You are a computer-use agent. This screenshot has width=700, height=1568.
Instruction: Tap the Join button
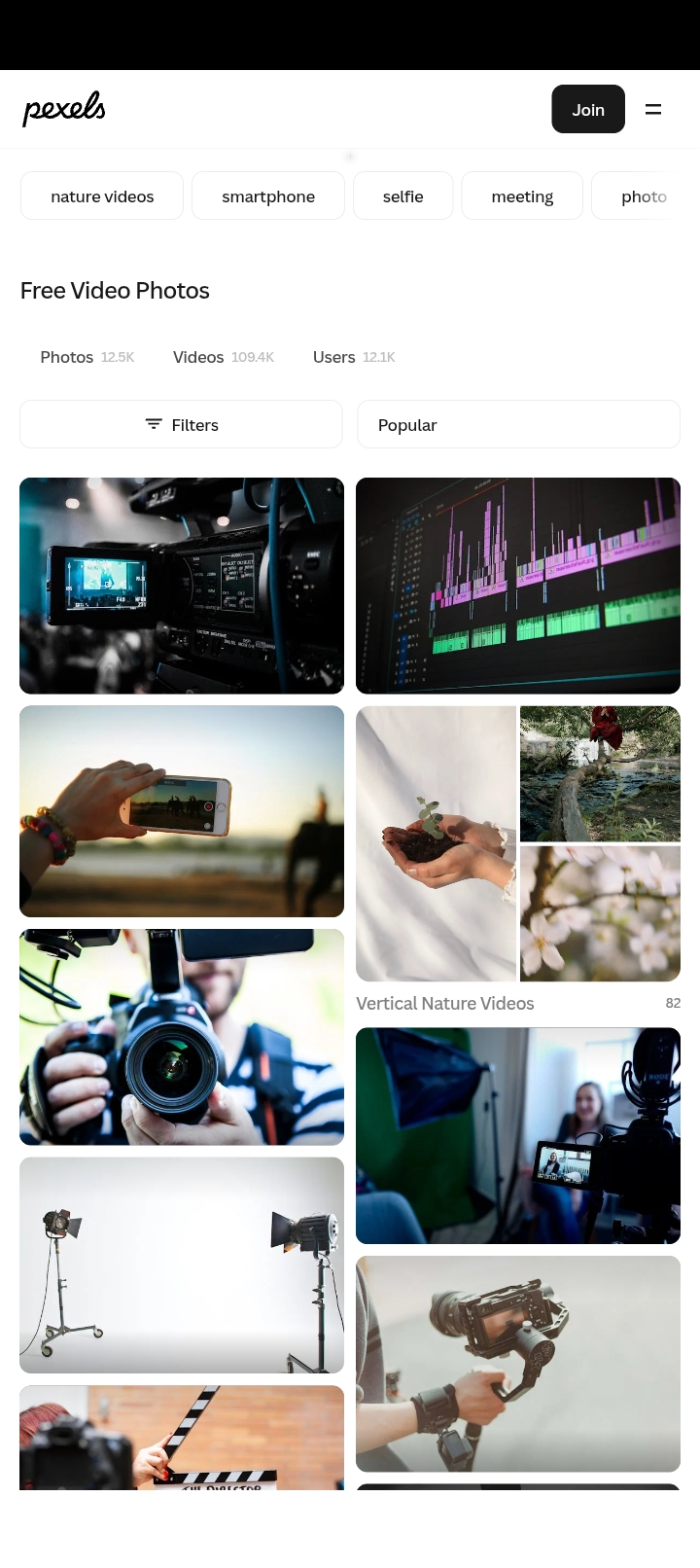(588, 110)
